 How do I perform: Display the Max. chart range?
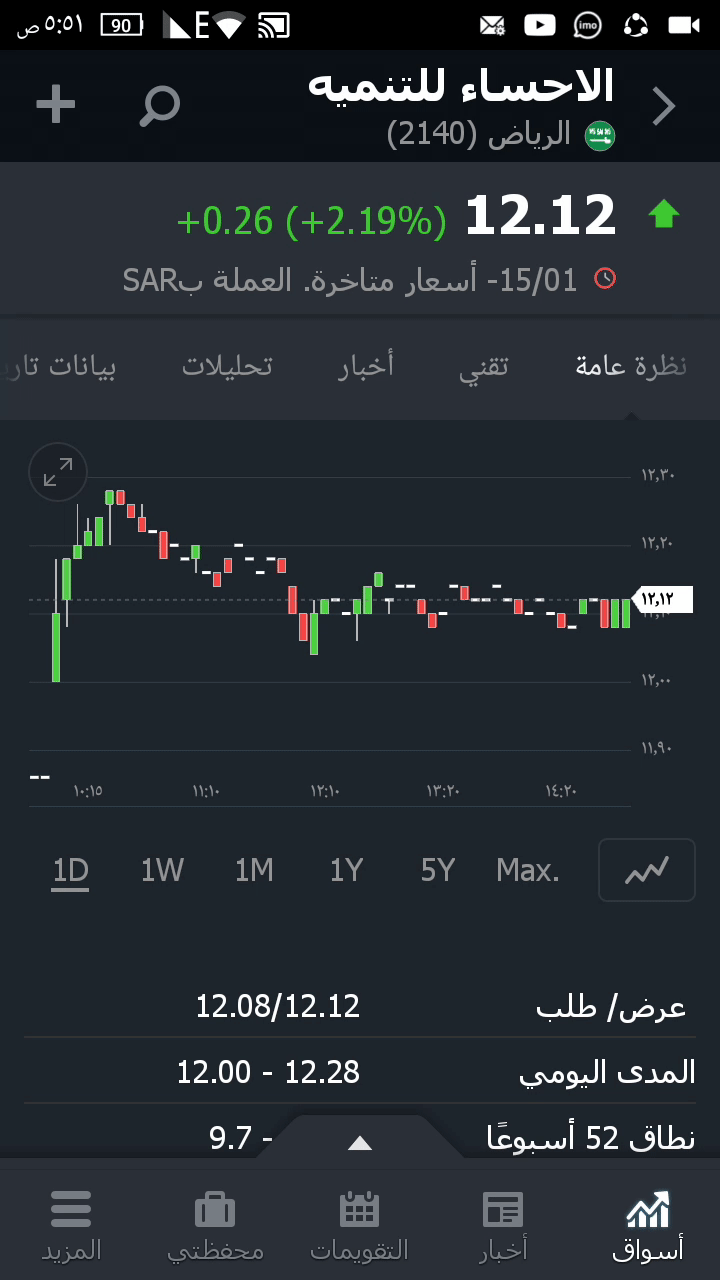[x=528, y=871]
